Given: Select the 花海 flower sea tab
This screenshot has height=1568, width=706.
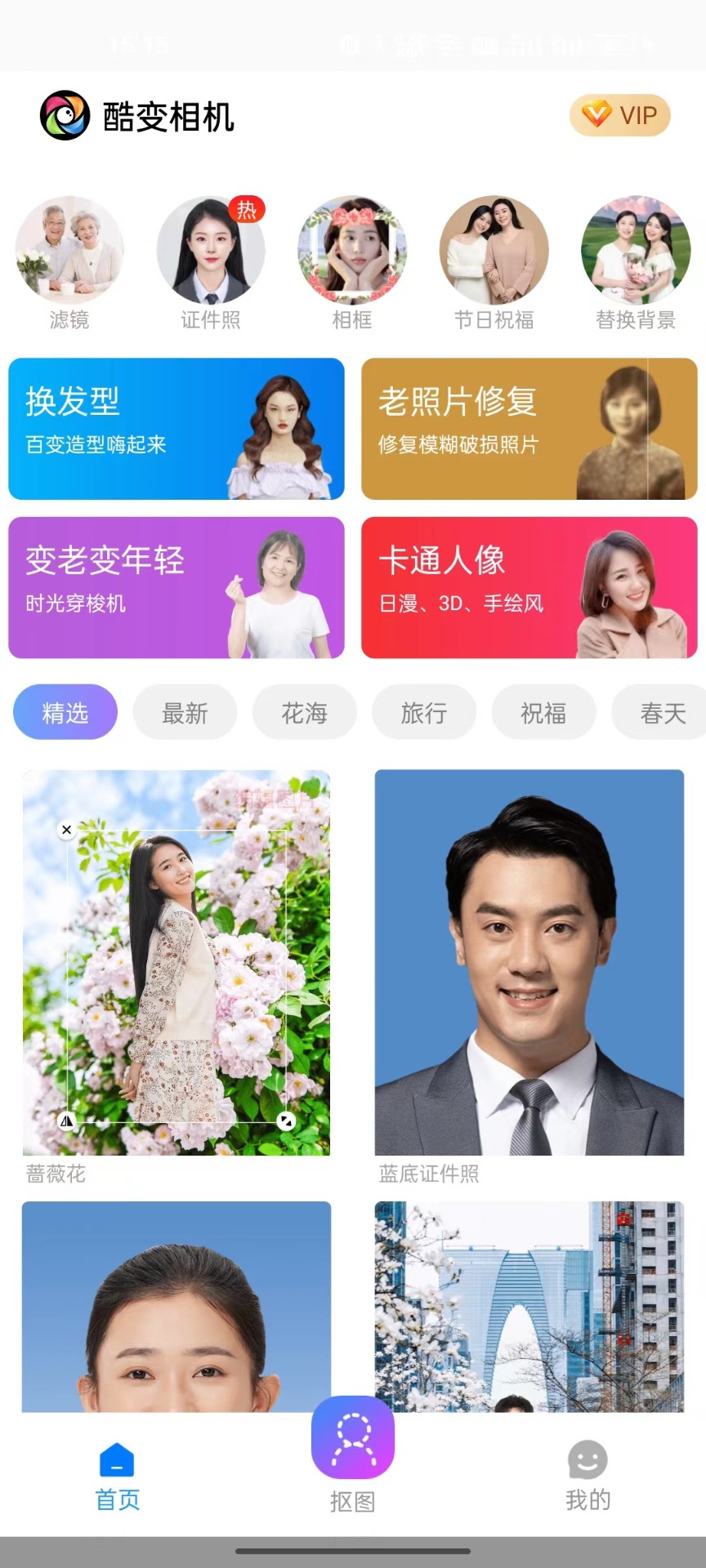Looking at the screenshot, I should pos(304,712).
